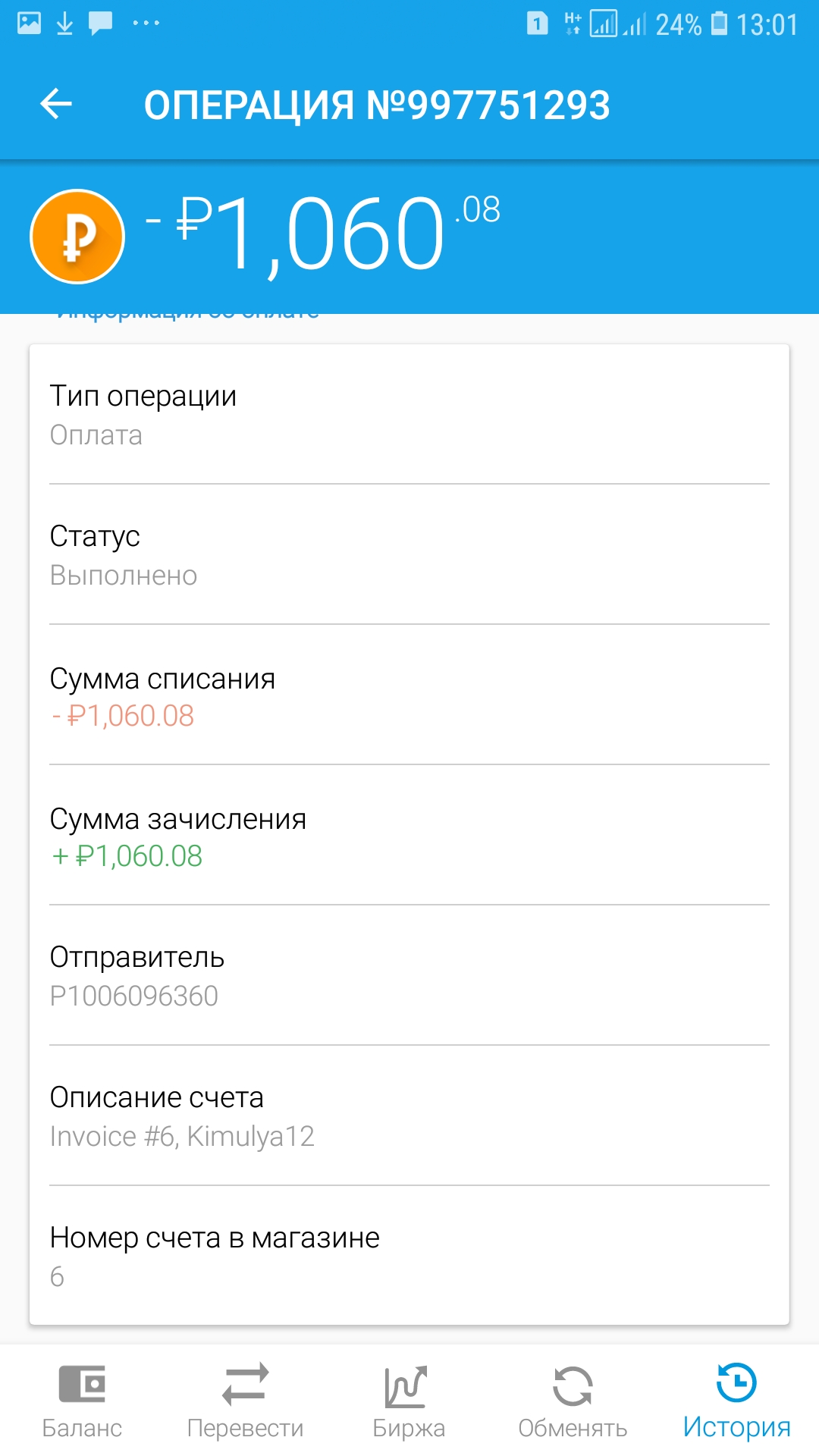Go back from operation details
Screen dimensions: 819x1456
pos(56,104)
